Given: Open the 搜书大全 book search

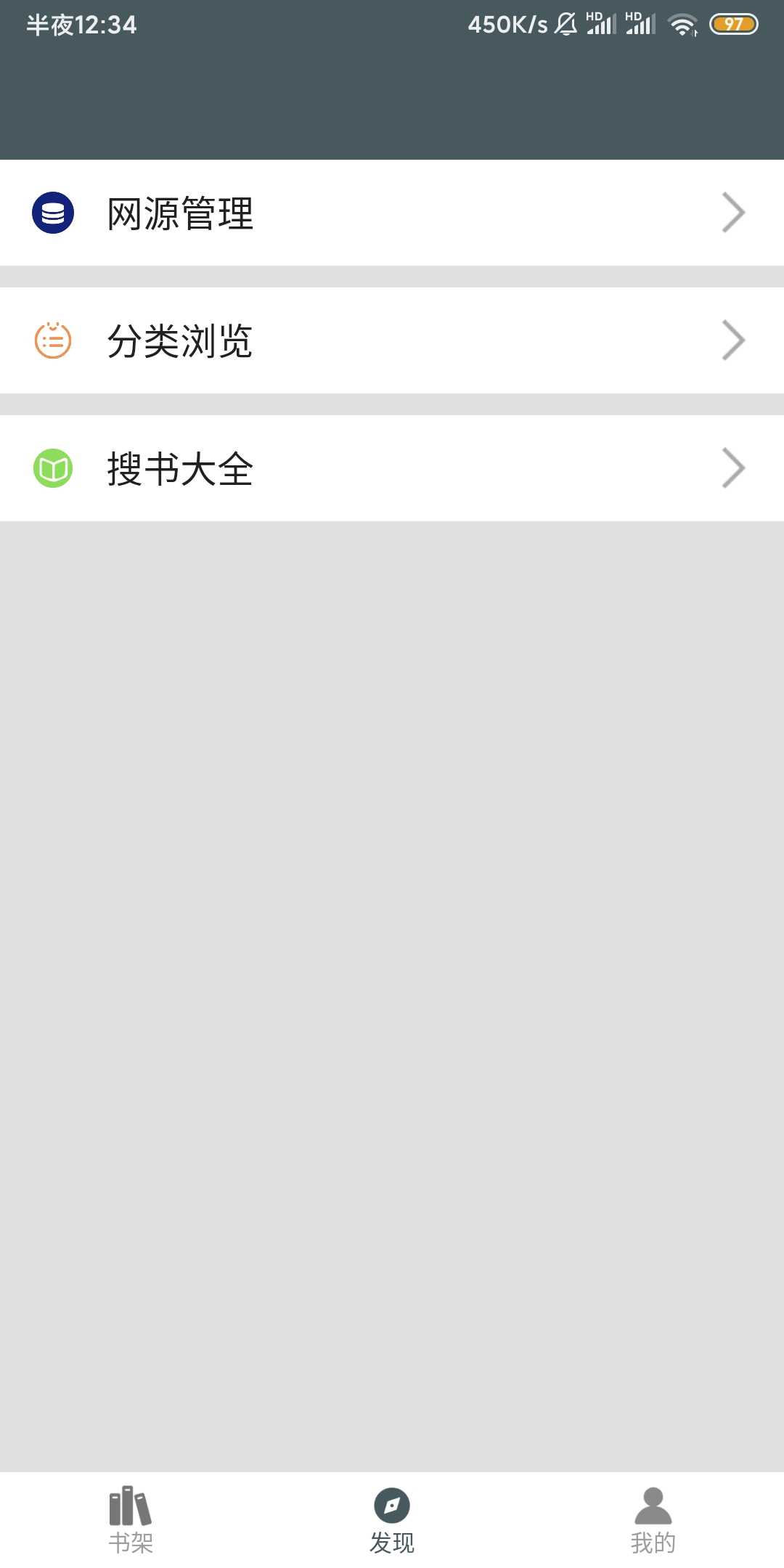Looking at the screenshot, I should click(392, 468).
